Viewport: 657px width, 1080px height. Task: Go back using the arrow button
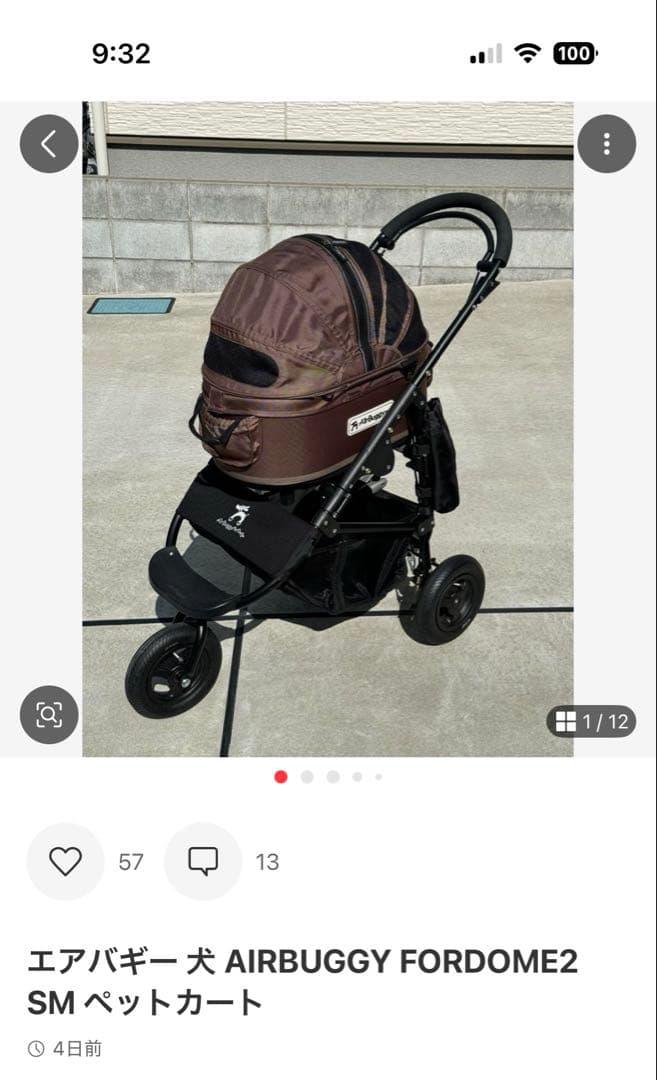point(49,144)
